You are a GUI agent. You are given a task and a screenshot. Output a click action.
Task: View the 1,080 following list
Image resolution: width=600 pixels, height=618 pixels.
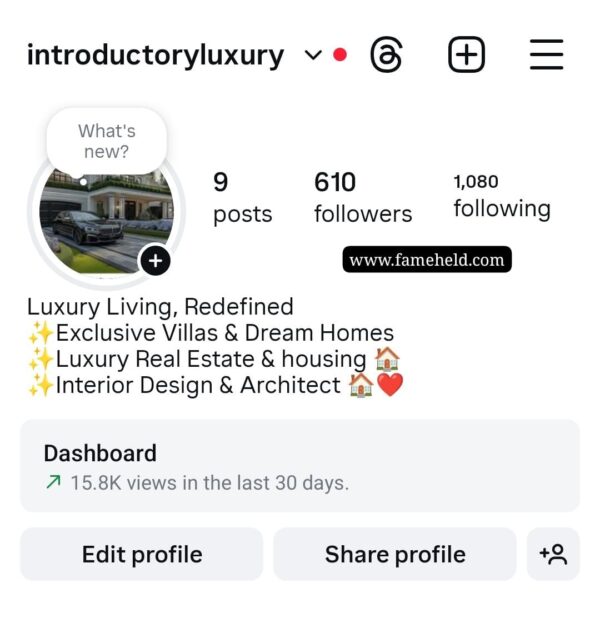tap(502, 196)
